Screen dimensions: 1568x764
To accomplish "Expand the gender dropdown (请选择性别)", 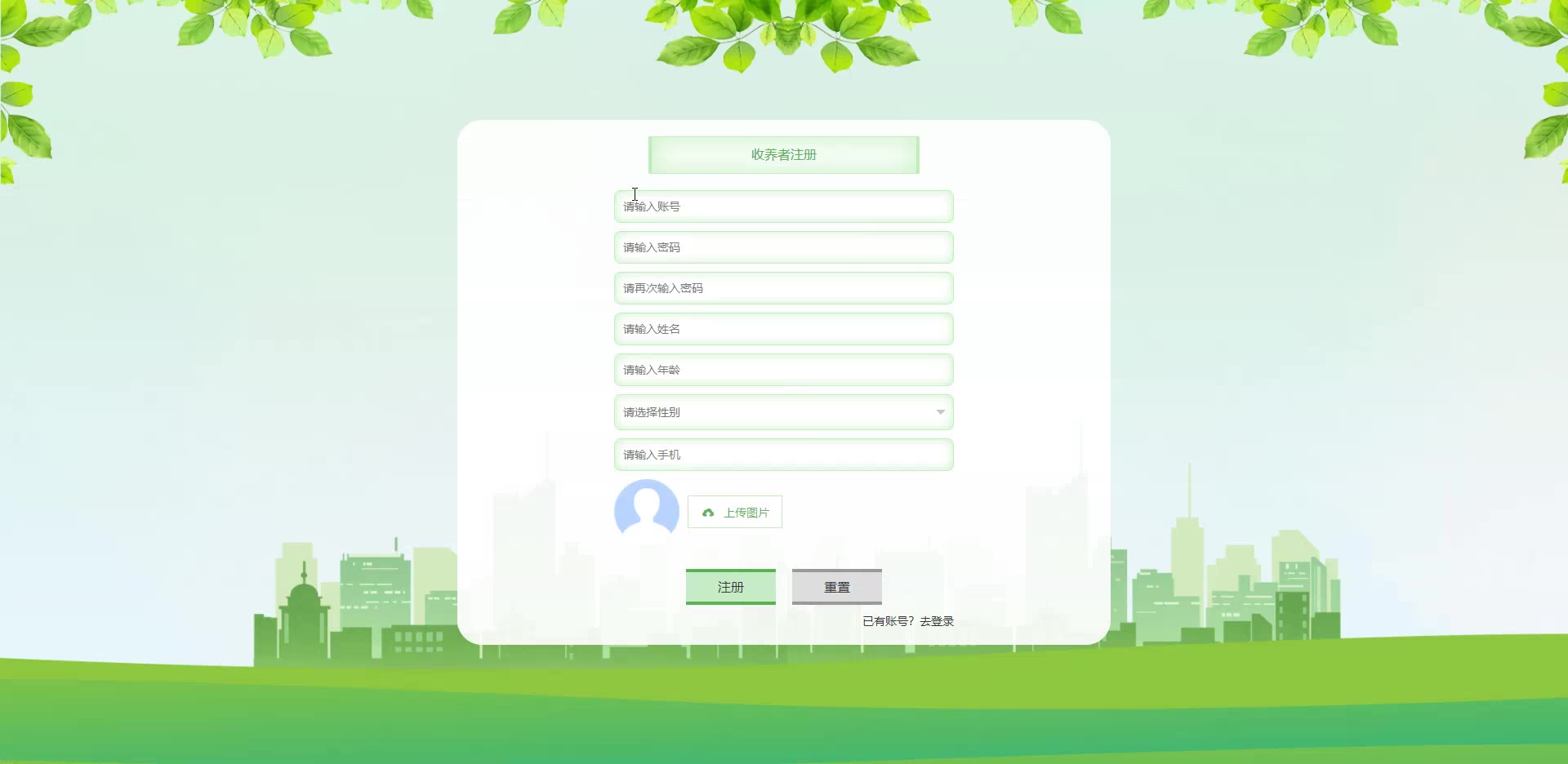I will (783, 412).
